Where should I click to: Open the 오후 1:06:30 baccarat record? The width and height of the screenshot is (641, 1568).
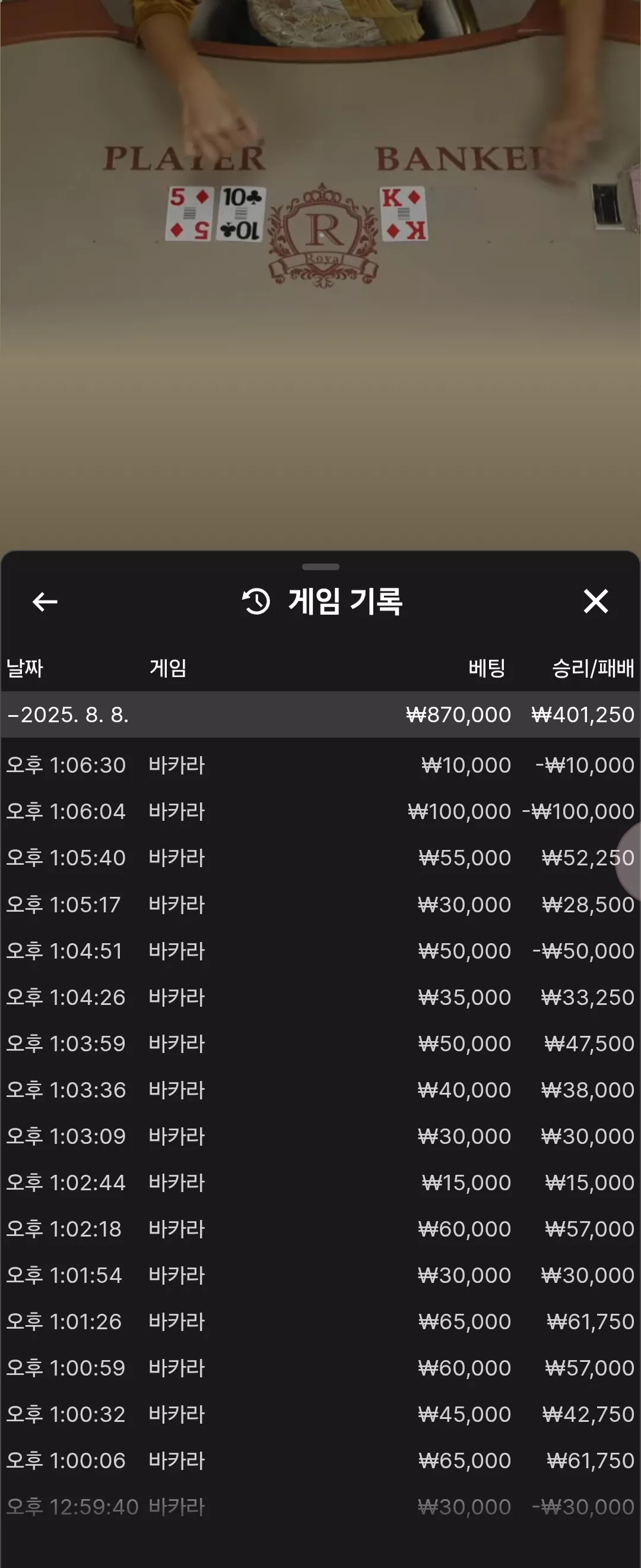[x=320, y=765]
